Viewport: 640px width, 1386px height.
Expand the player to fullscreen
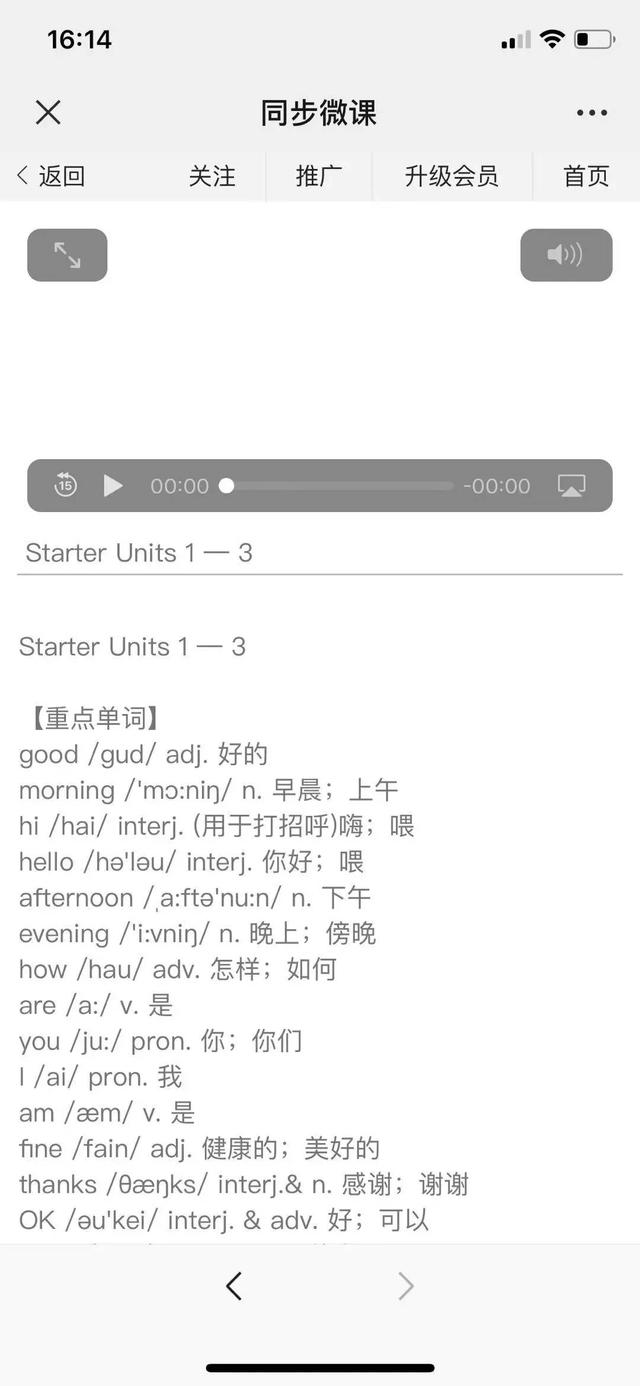pyautogui.click(x=67, y=255)
